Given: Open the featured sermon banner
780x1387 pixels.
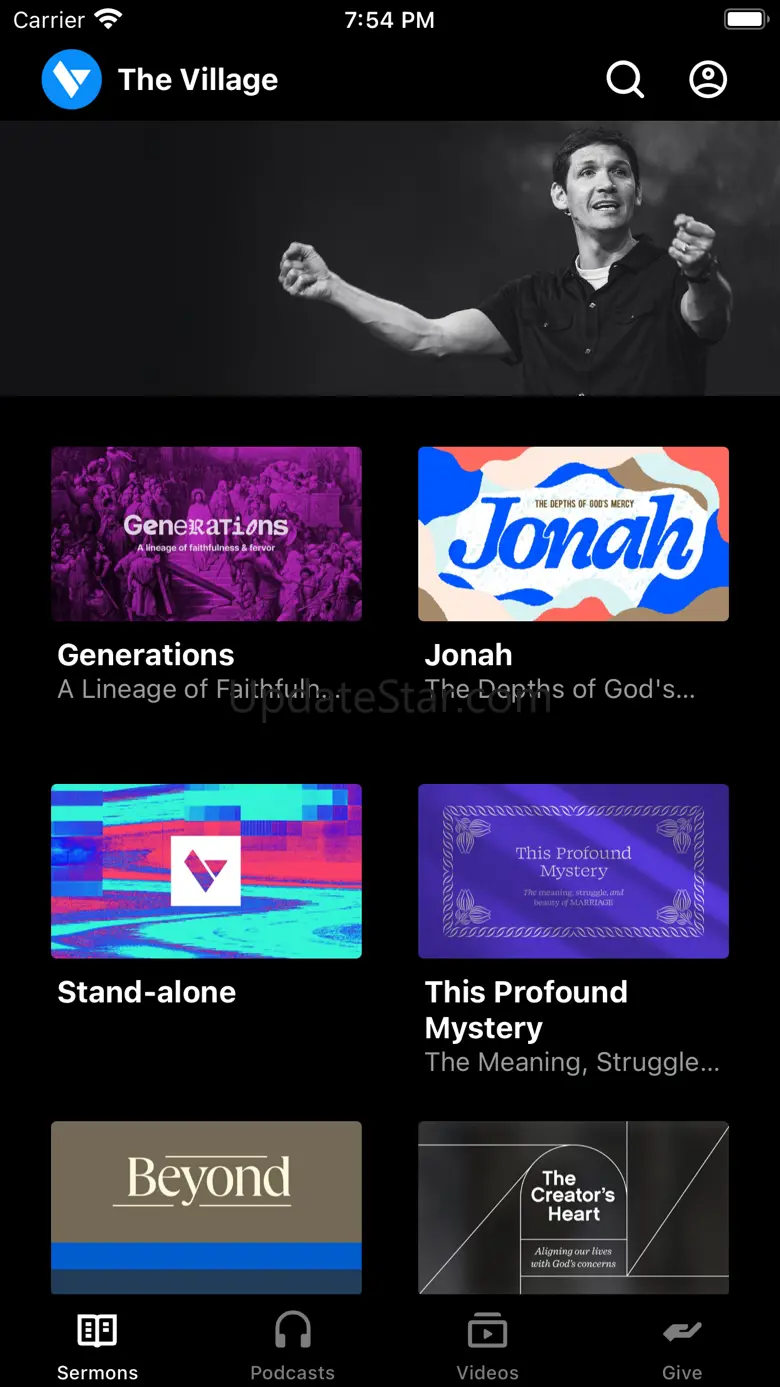Looking at the screenshot, I should coord(390,259).
